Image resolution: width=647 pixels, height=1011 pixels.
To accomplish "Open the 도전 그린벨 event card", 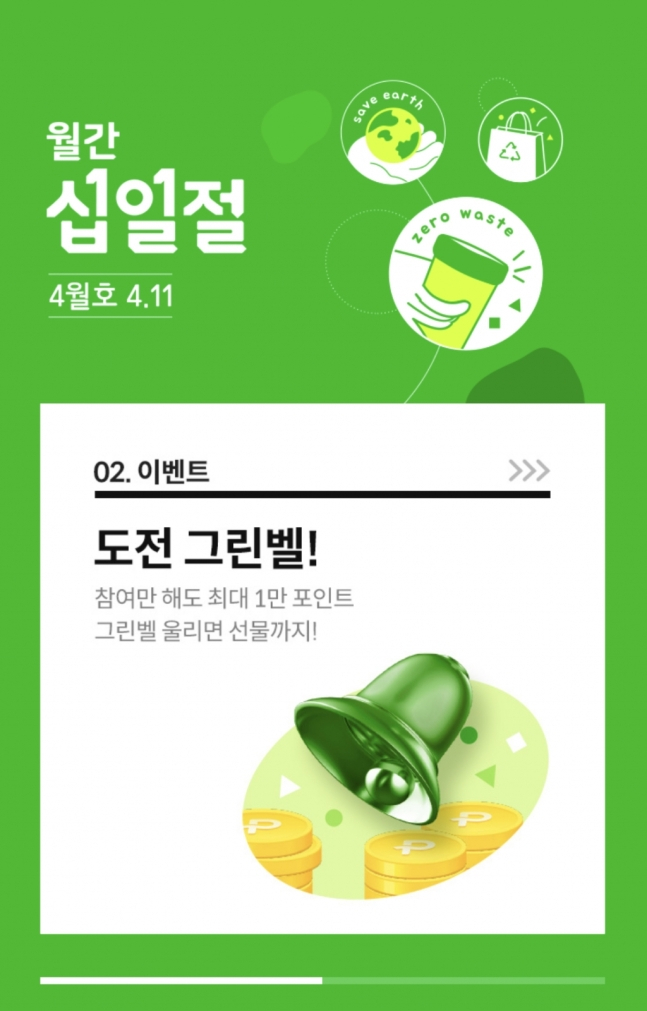I will pos(322,668).
